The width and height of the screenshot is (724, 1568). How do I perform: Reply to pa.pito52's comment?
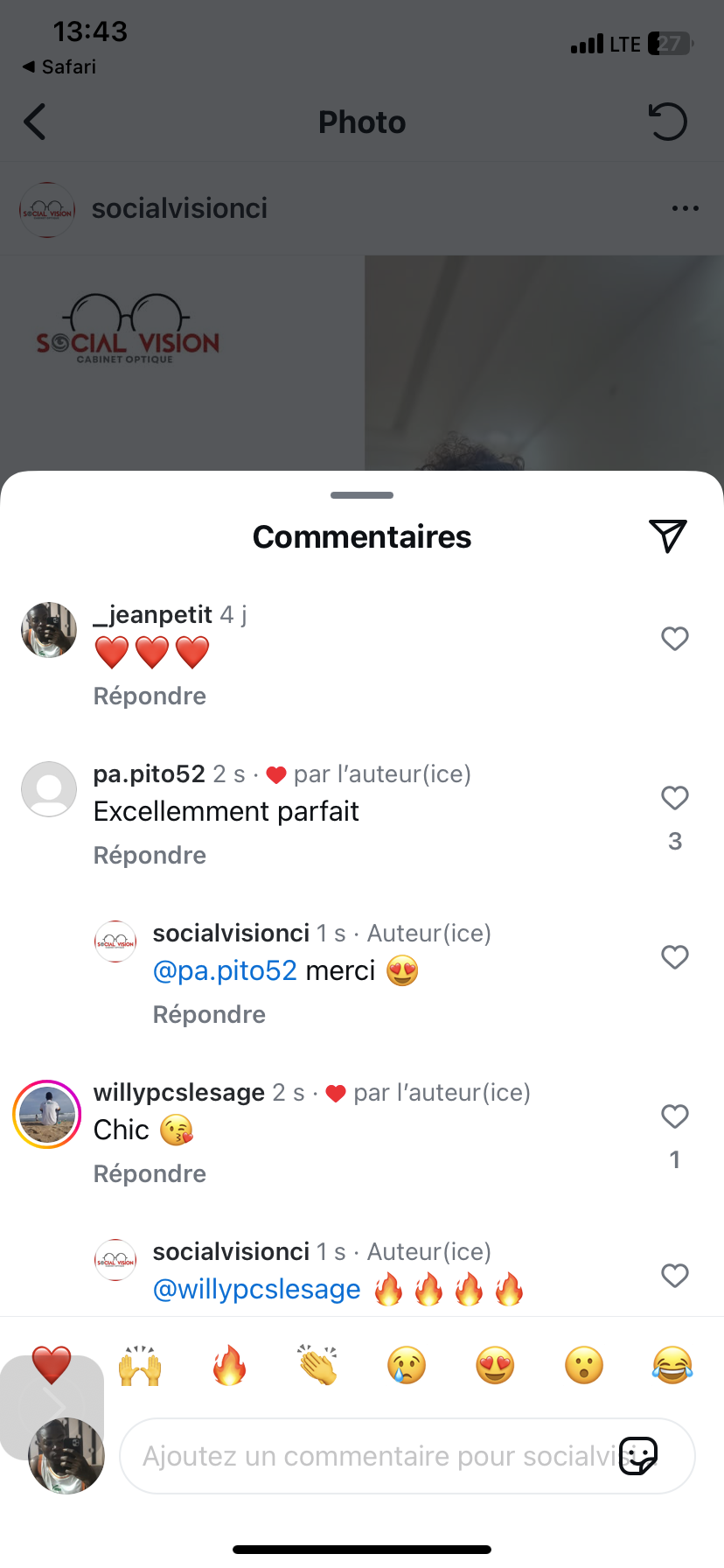tap(150, 856)
